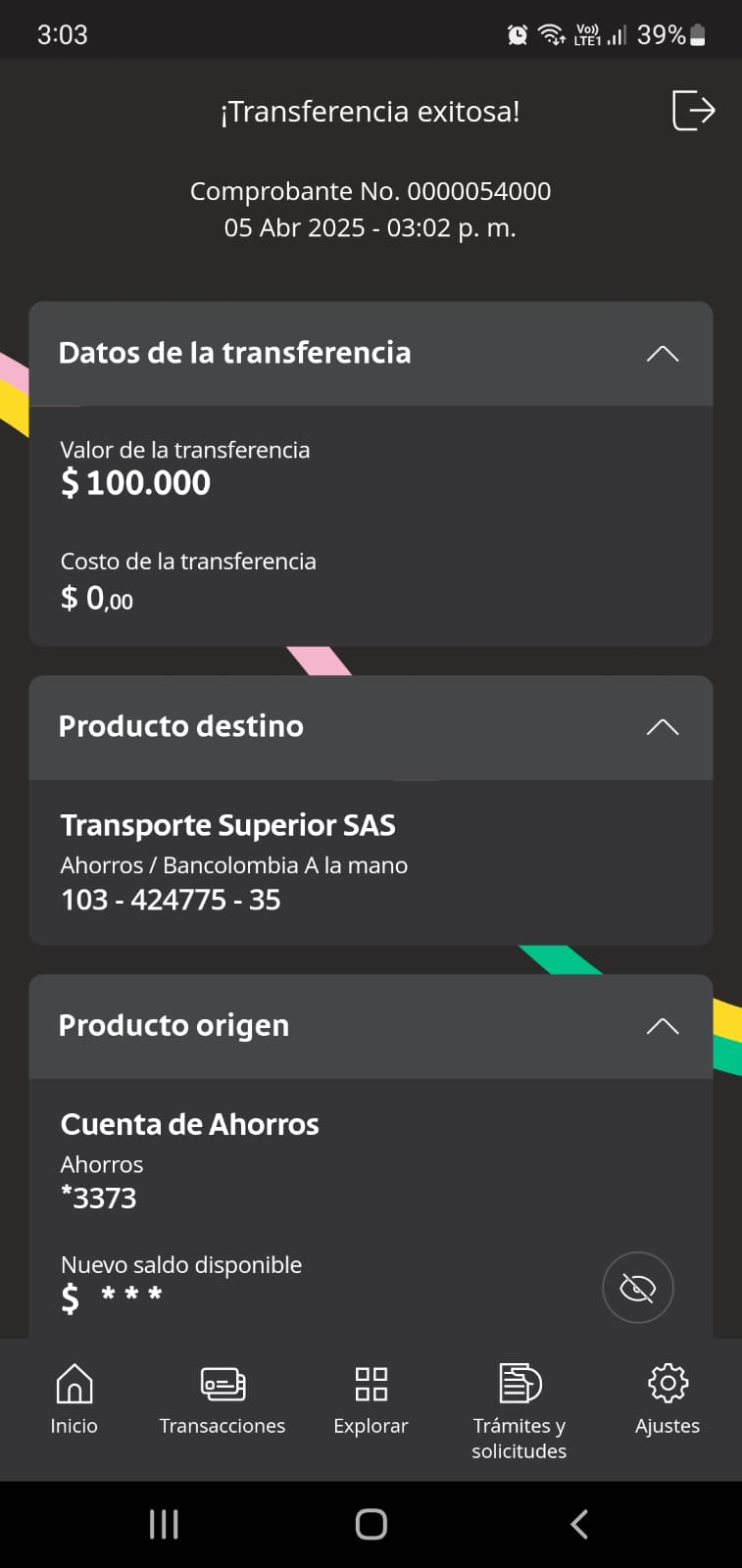Collapse the Producto origen section
Image resolution: width=742 pixels, height=1568 pixels.
pyautogui.click(x=663, y=1026)
